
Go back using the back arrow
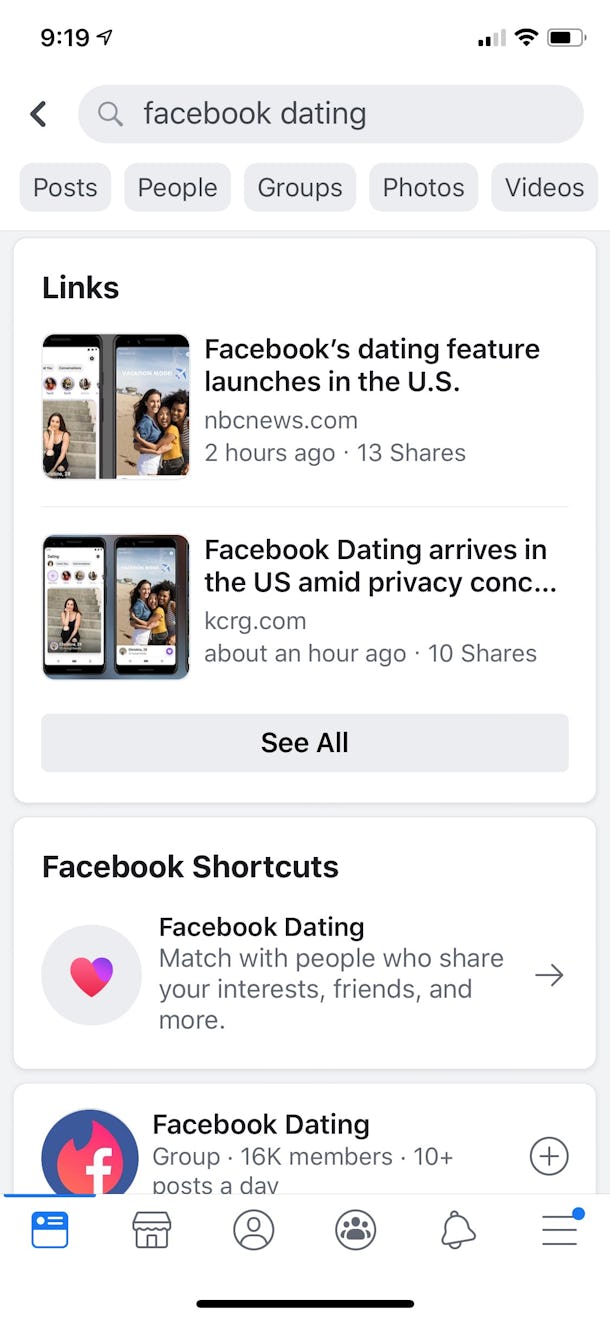coord(39,114)
